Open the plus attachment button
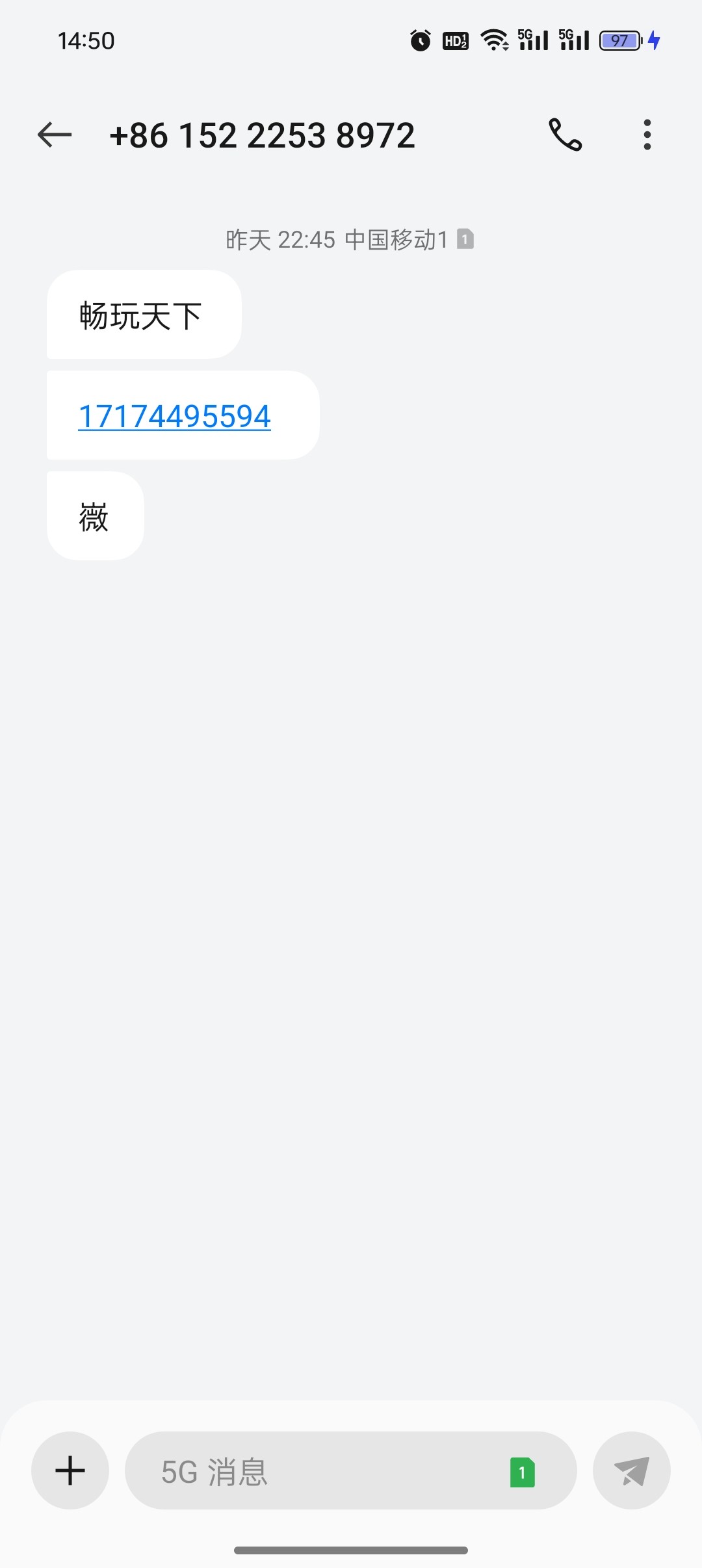This screenshot has height=1568, width=702. (x=70, y=1470)
